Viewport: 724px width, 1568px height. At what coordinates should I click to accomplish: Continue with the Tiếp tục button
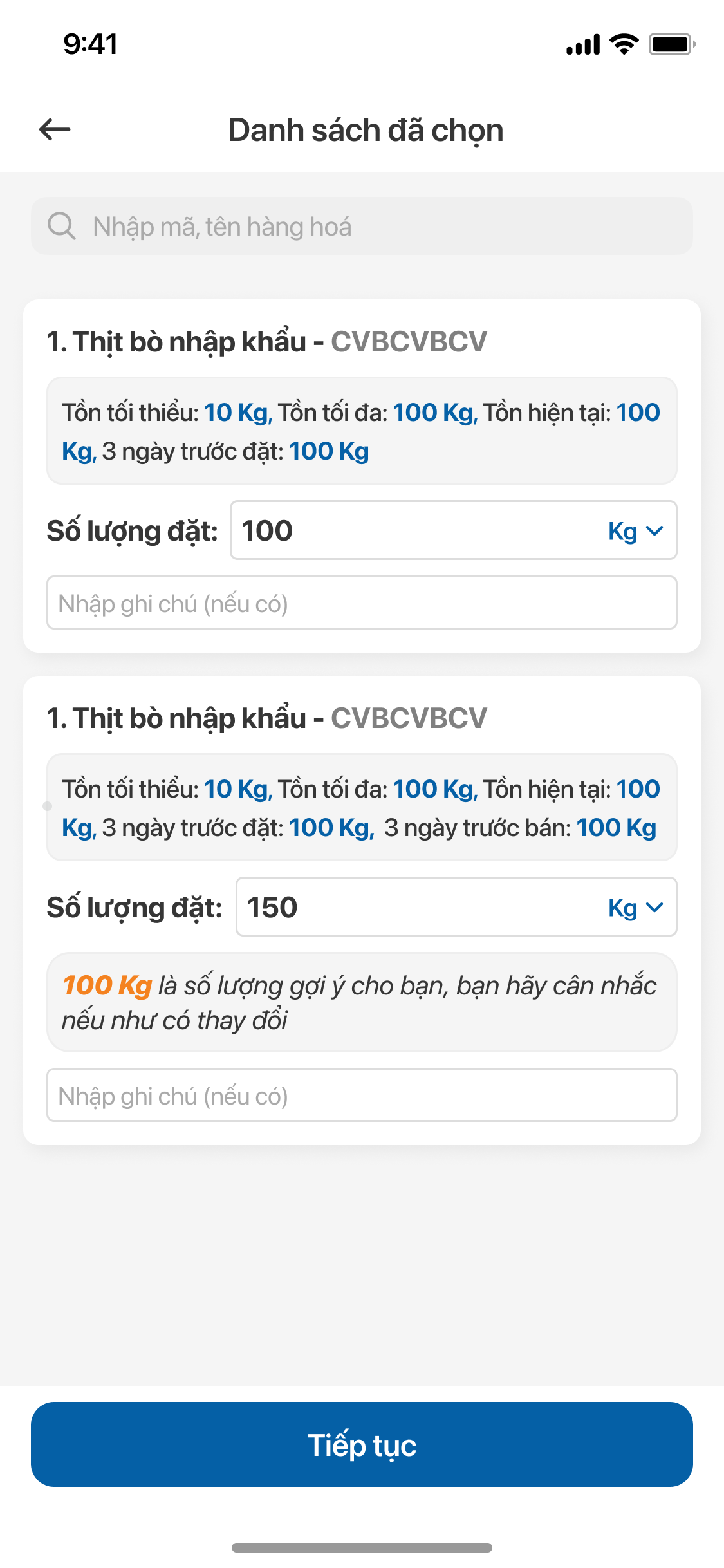362,1444
